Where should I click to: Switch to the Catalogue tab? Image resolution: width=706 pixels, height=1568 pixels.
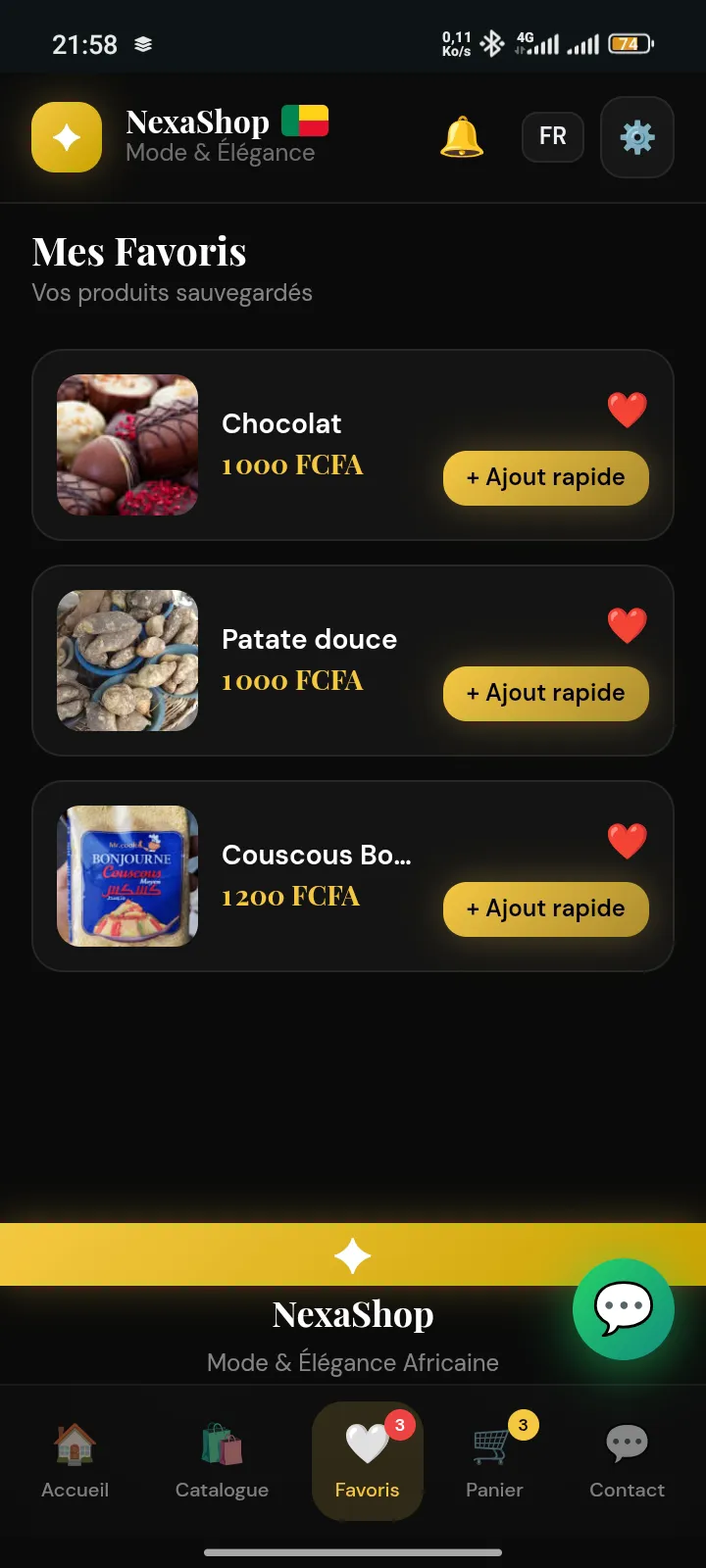click(222, 1460)
